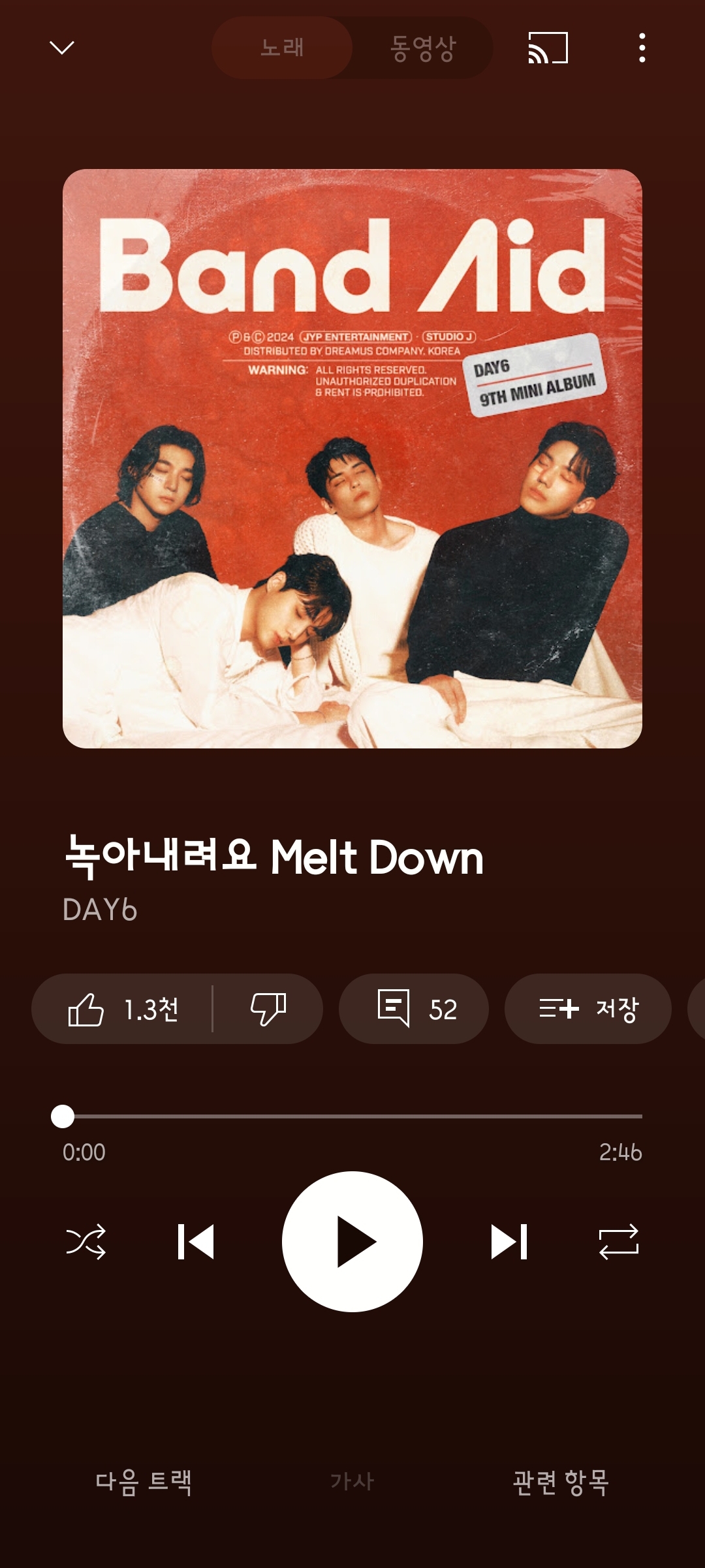The width and height of the screenshot is (705, 1568).
Task: Play the song Melt Down
Action: 352,1241
